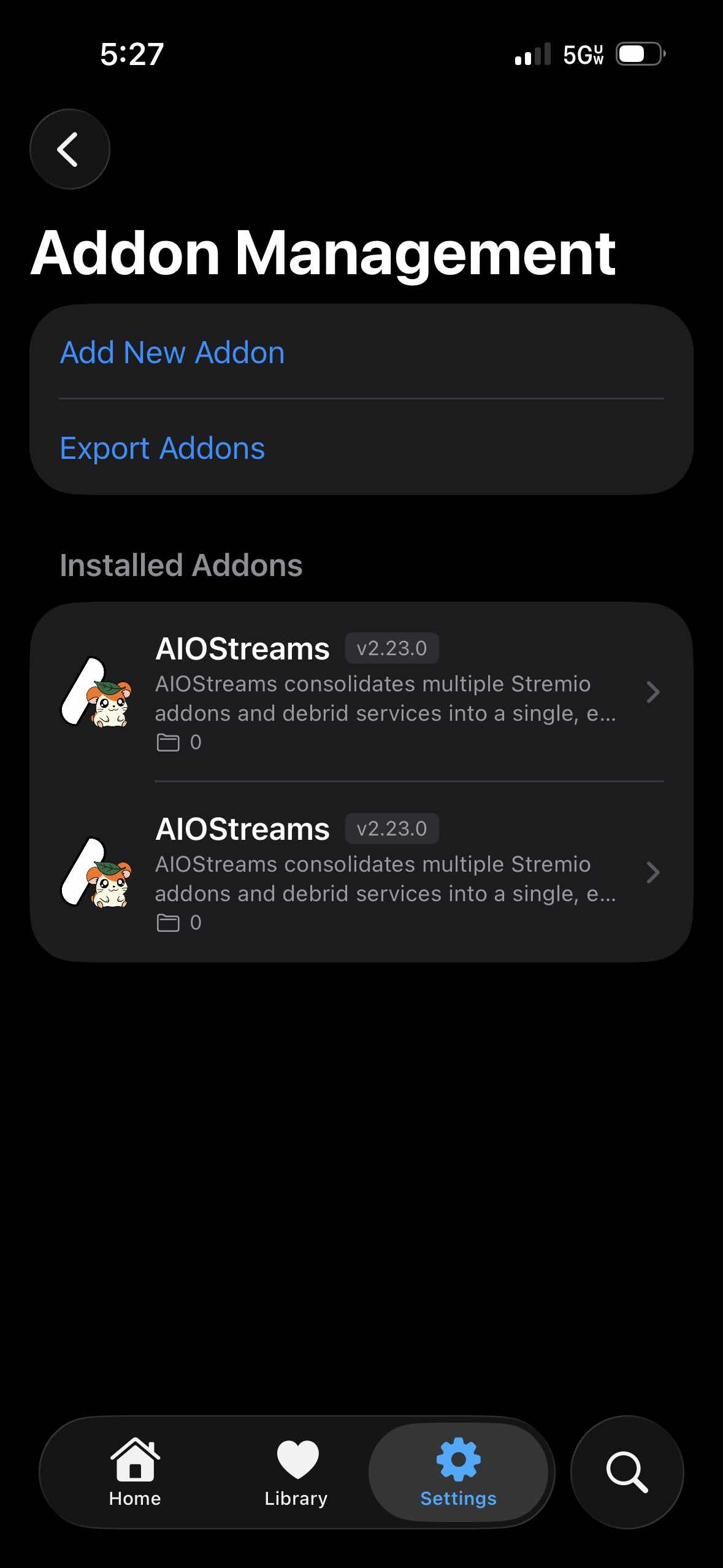Viewport: 723px width, 1568px height.
Task: Go back from Addon Management
Action: click(69, 149)
